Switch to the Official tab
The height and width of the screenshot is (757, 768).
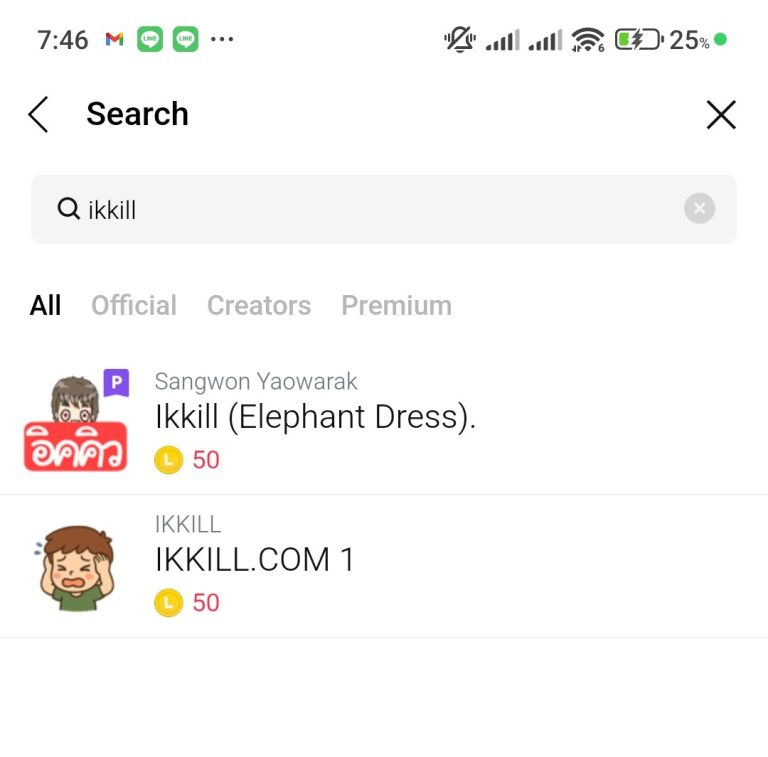coord(134,306)
